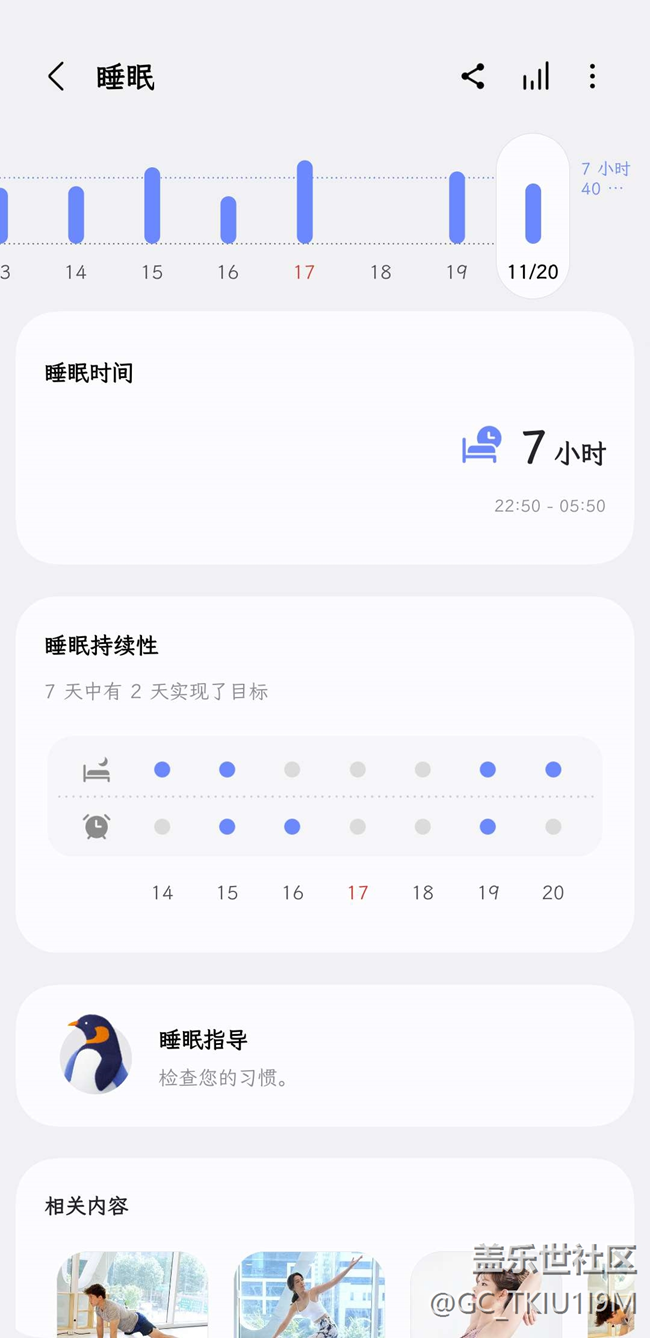
Task: Open the 睡眠时间 7 小时 card
Action: coord(324,438)
